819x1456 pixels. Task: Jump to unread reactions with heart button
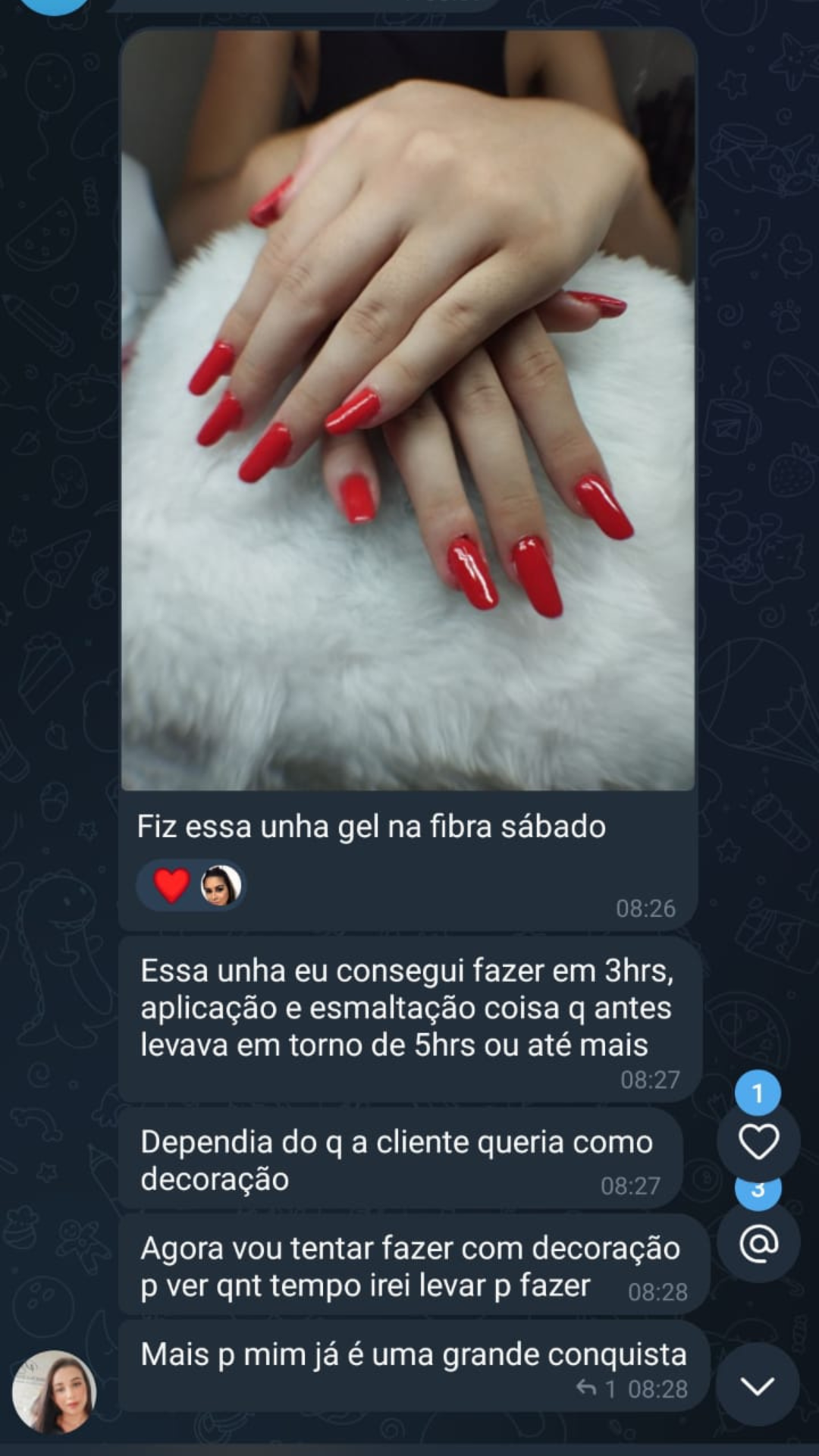(x=758, y=1142)
